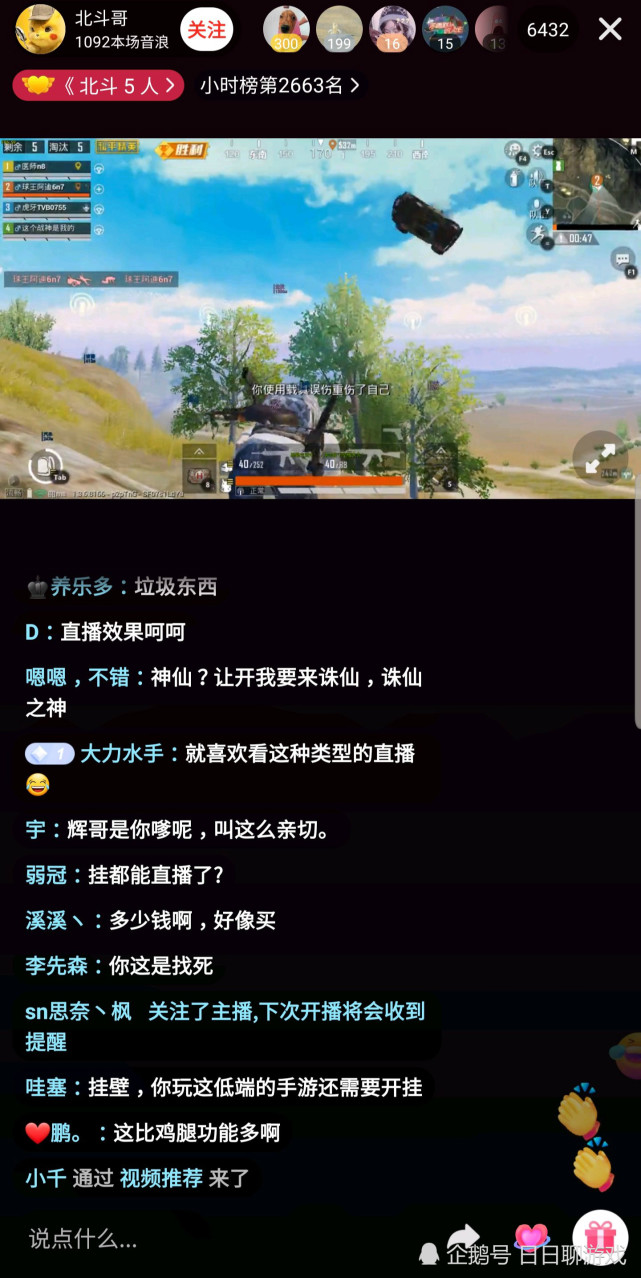Open viewer avatar labeled 199

point(339,28)
